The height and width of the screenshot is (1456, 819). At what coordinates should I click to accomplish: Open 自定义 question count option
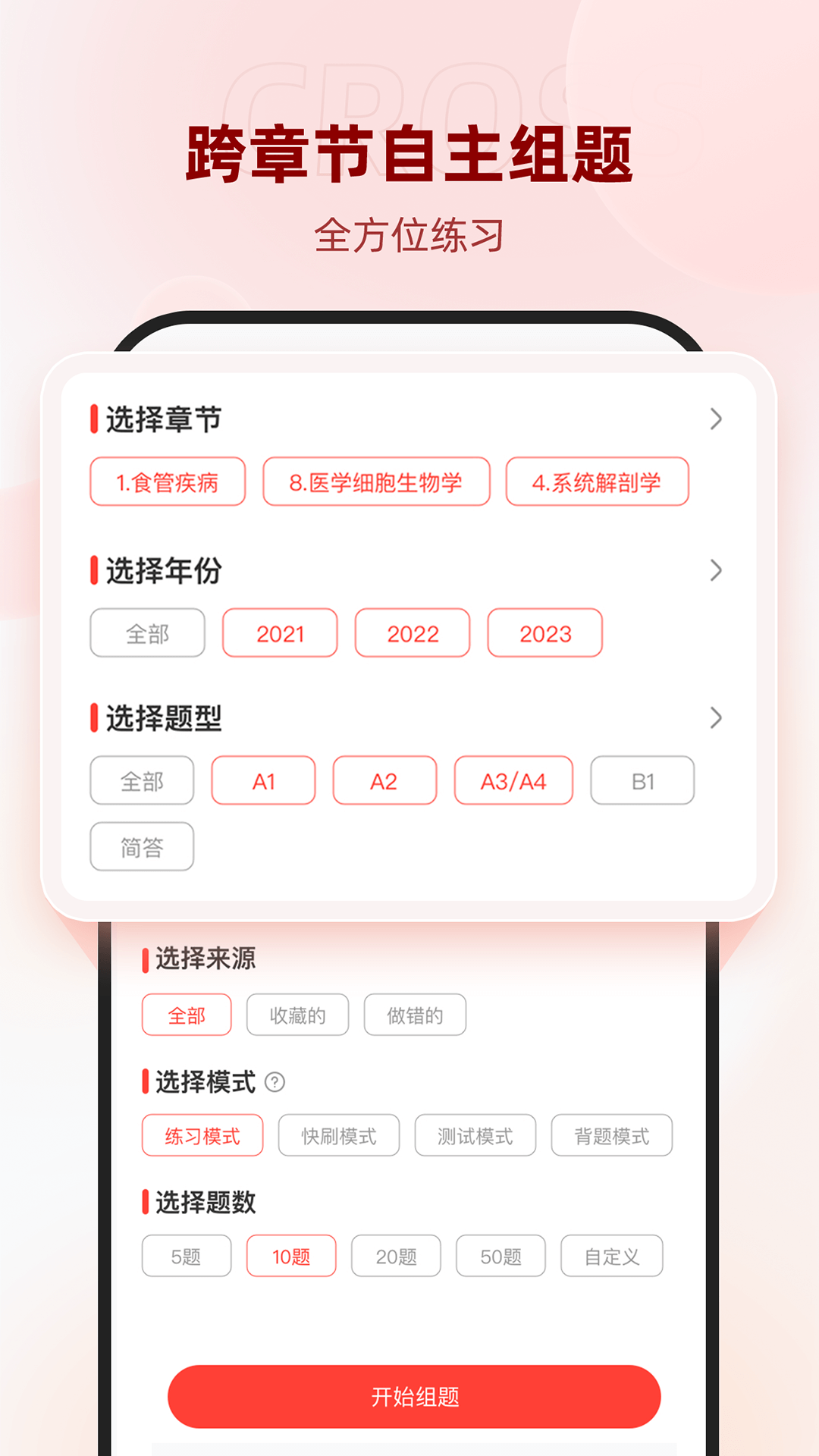(x=612, y=1256)
